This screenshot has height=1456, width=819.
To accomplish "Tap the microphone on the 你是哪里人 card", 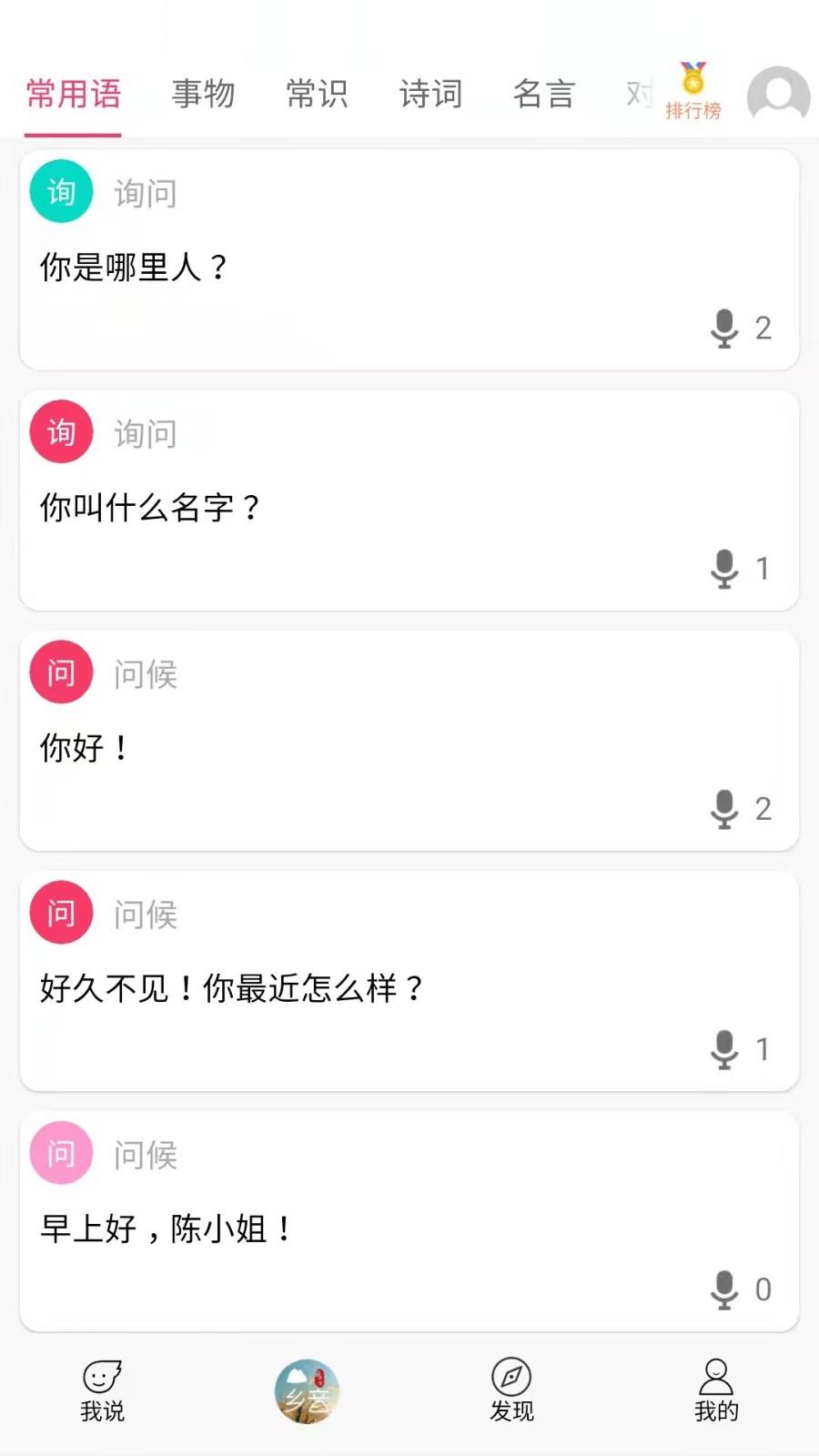I will point(725,328).
